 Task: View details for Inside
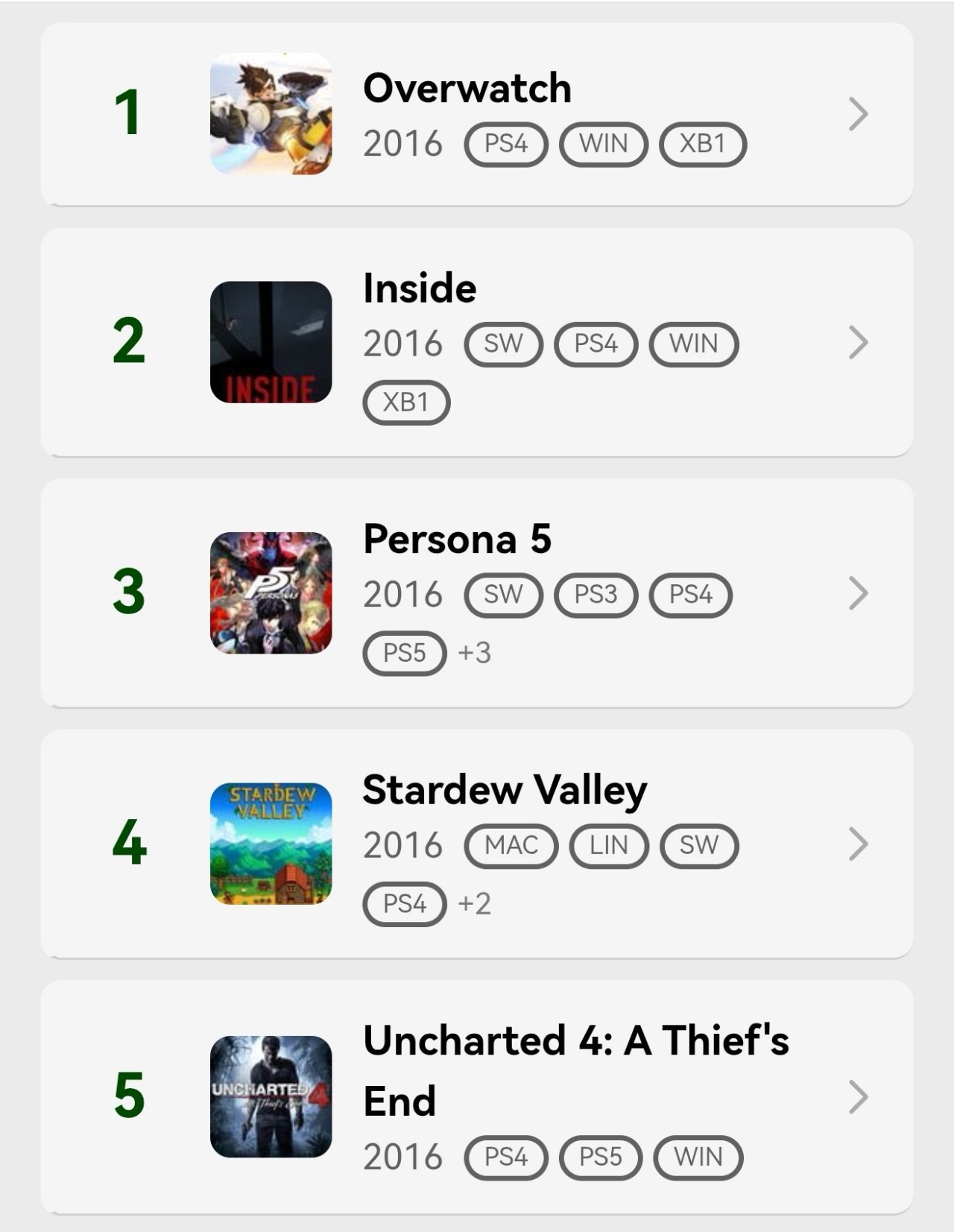point(420,288)
